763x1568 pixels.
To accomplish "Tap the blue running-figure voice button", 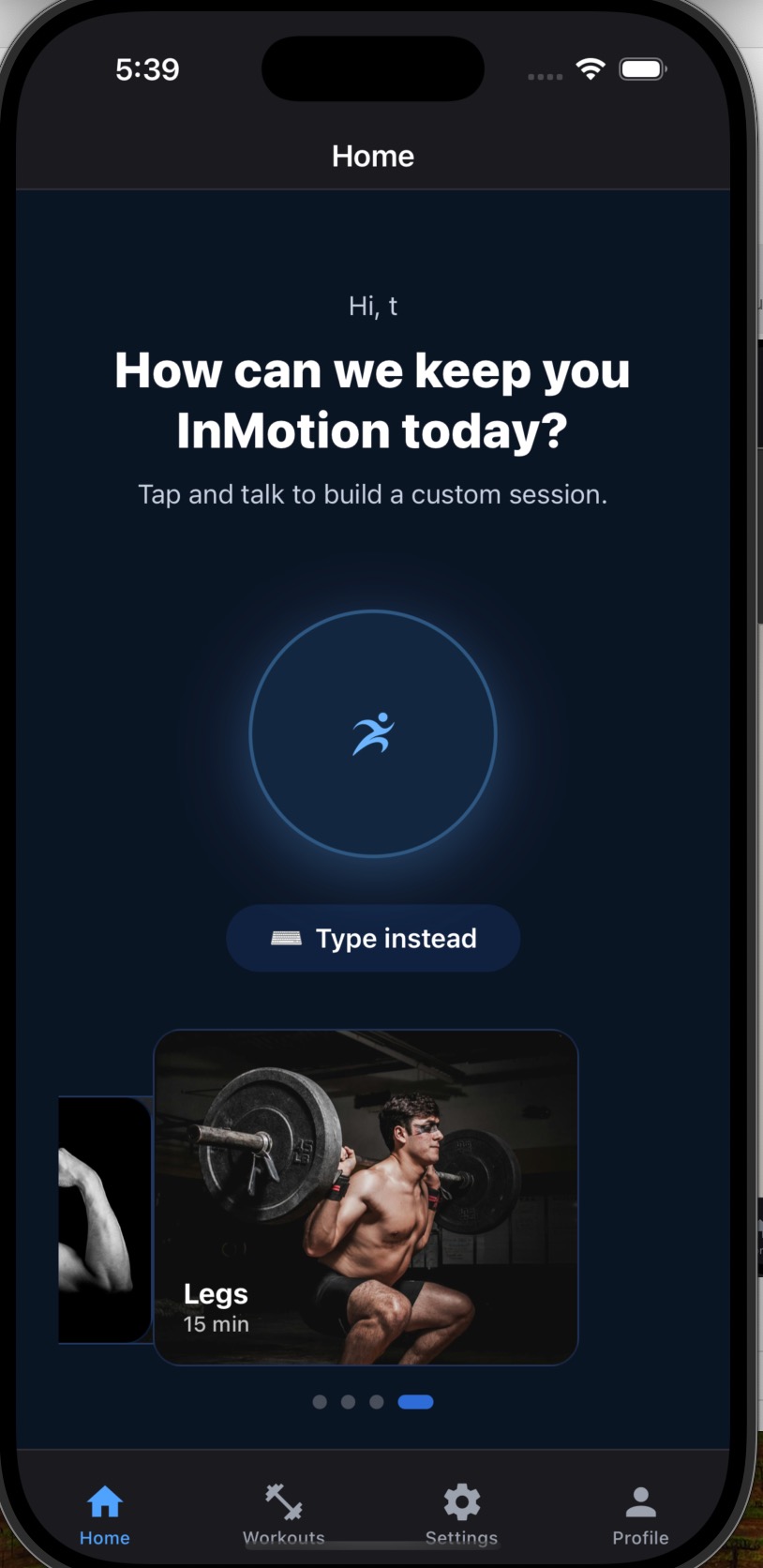I will pos(373,732).
